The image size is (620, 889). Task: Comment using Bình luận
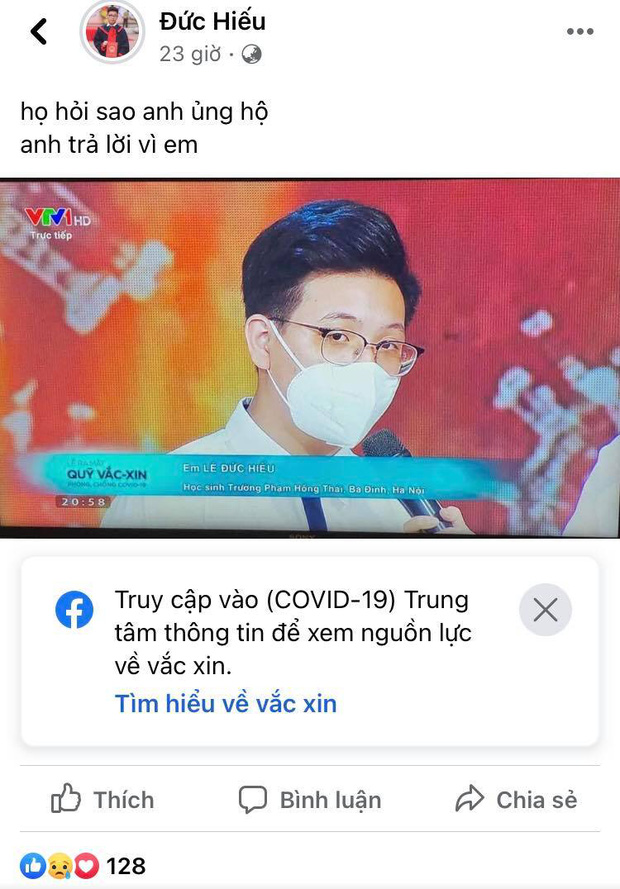click(x=310, y=799)
